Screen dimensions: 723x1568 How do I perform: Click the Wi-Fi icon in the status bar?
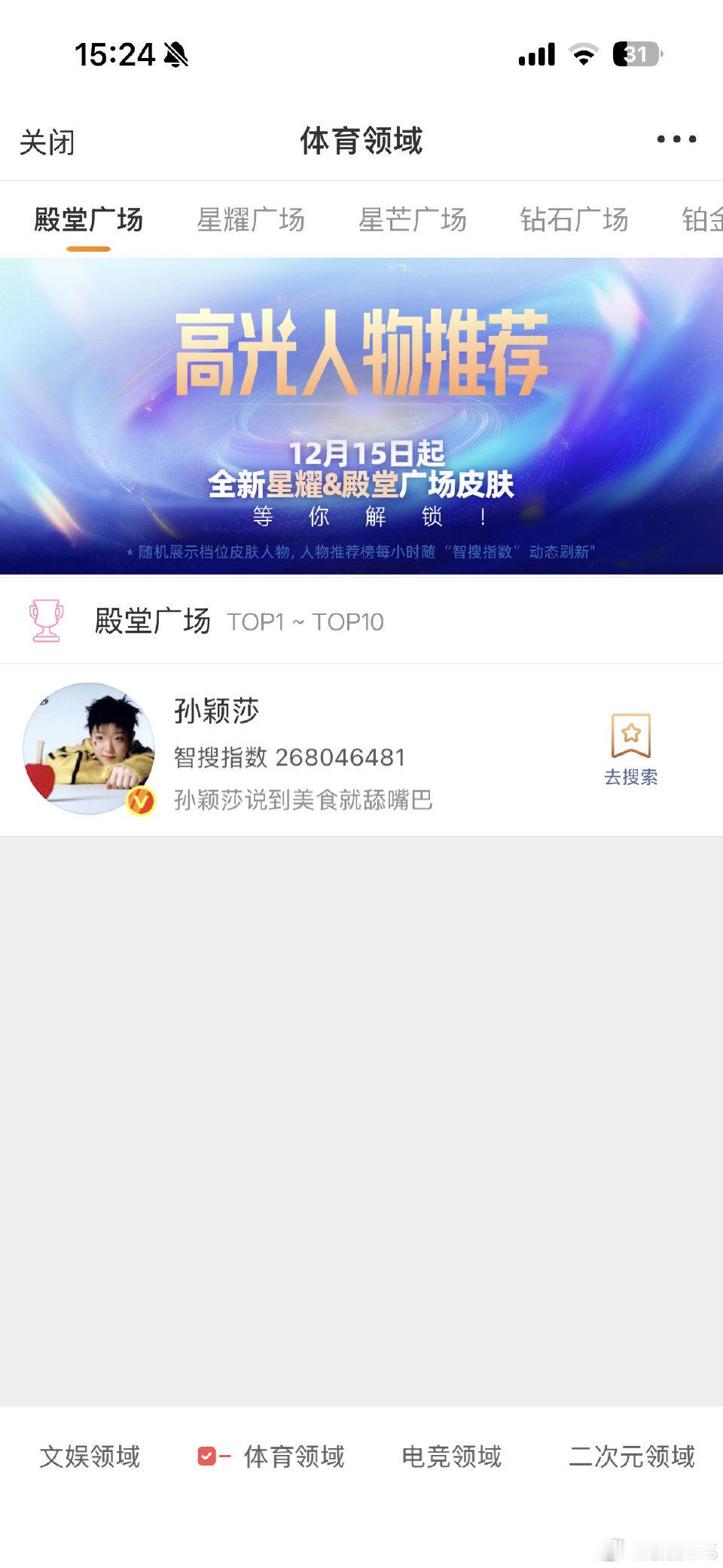[584, 53]
